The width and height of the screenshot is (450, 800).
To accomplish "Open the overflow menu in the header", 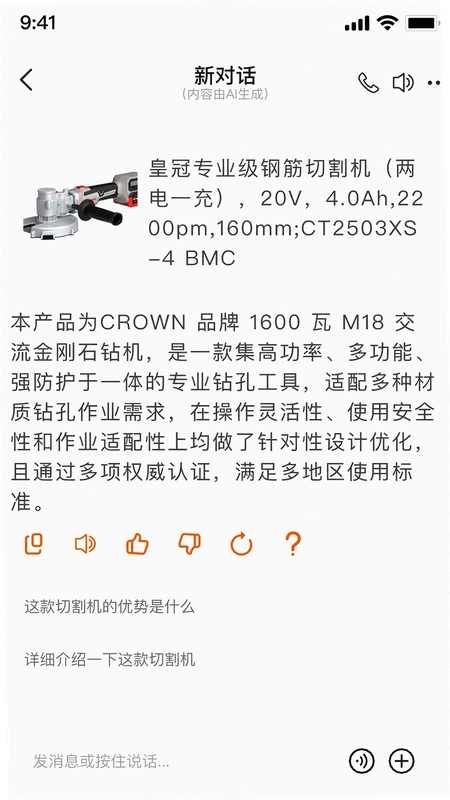I will click(x=434, y=82).
